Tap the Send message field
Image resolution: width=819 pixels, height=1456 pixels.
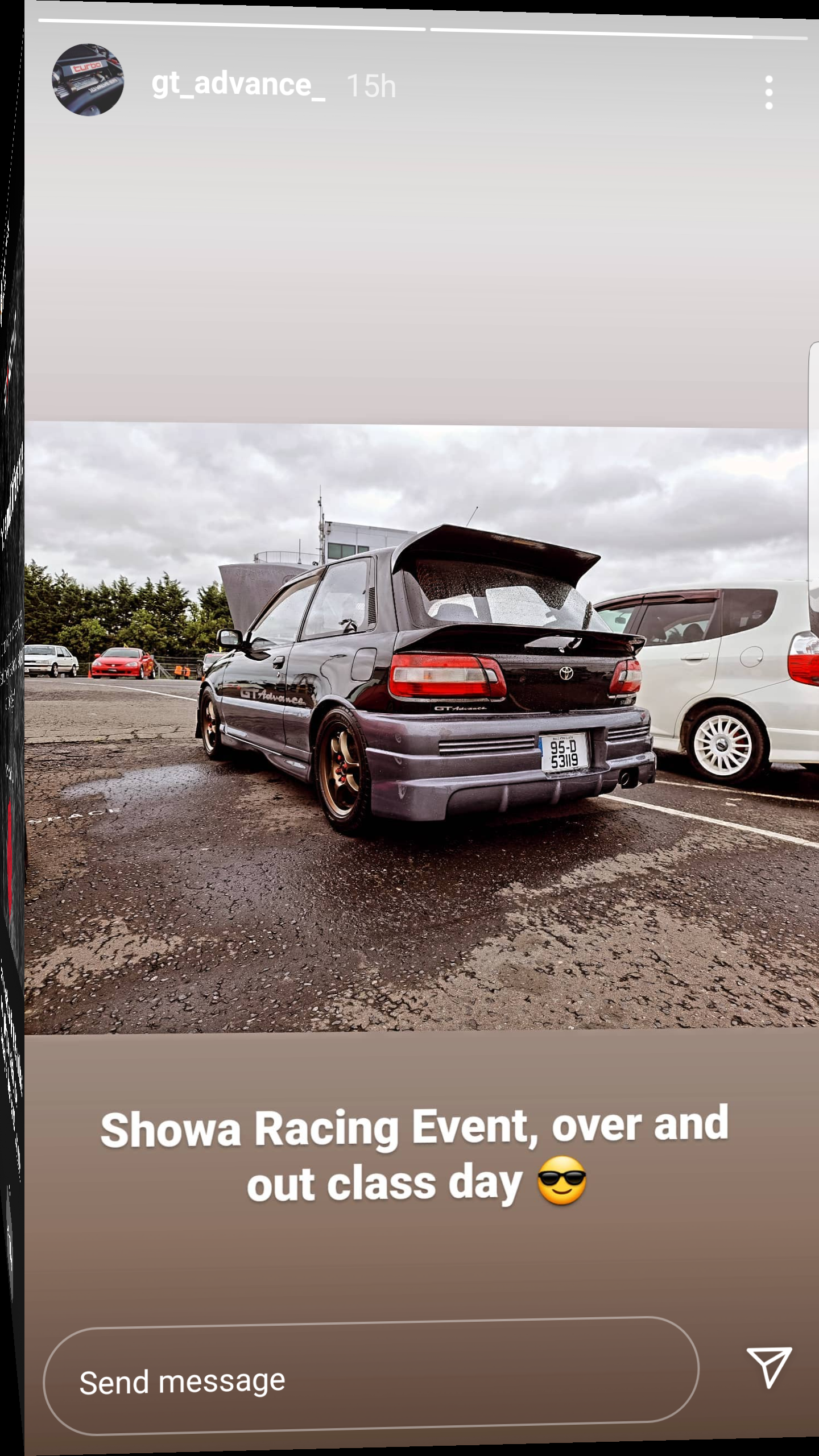pos(371,1378)
